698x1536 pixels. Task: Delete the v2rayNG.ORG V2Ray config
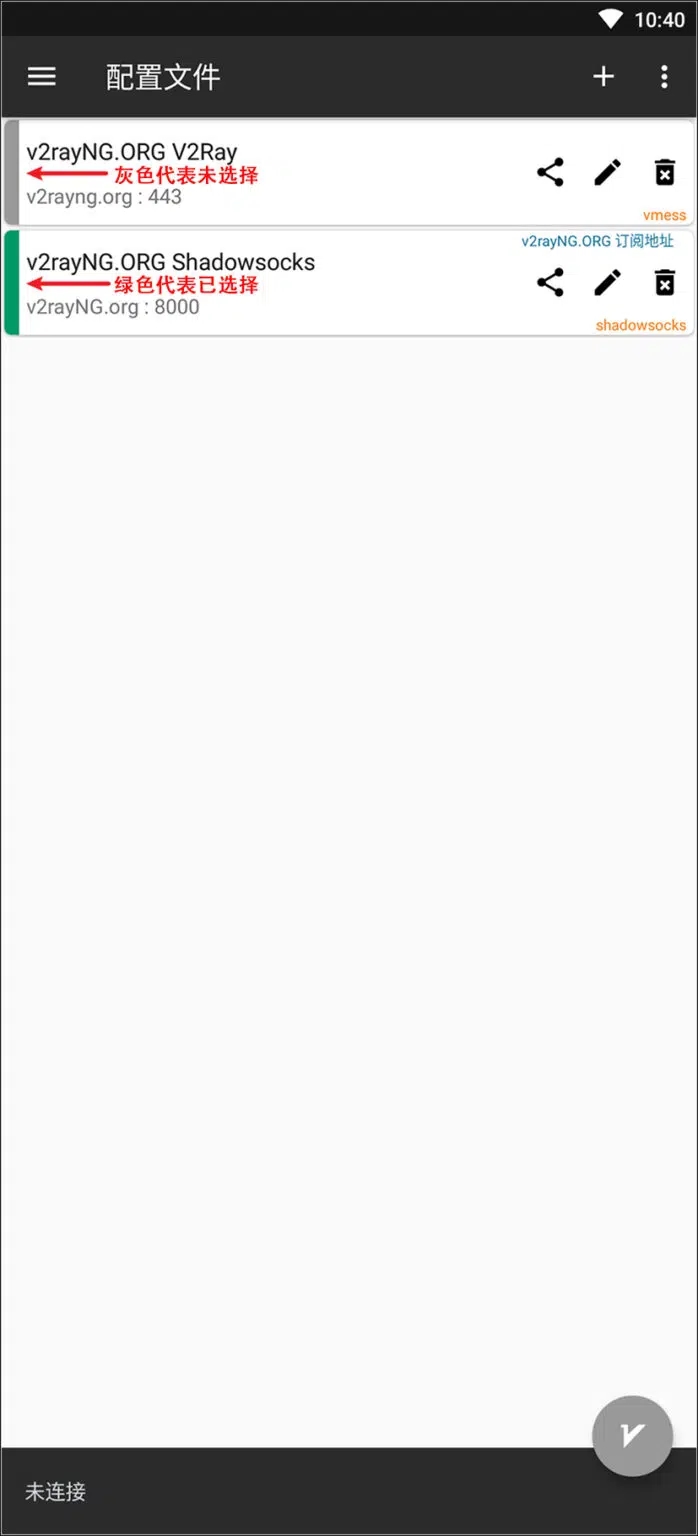[664, 173]
